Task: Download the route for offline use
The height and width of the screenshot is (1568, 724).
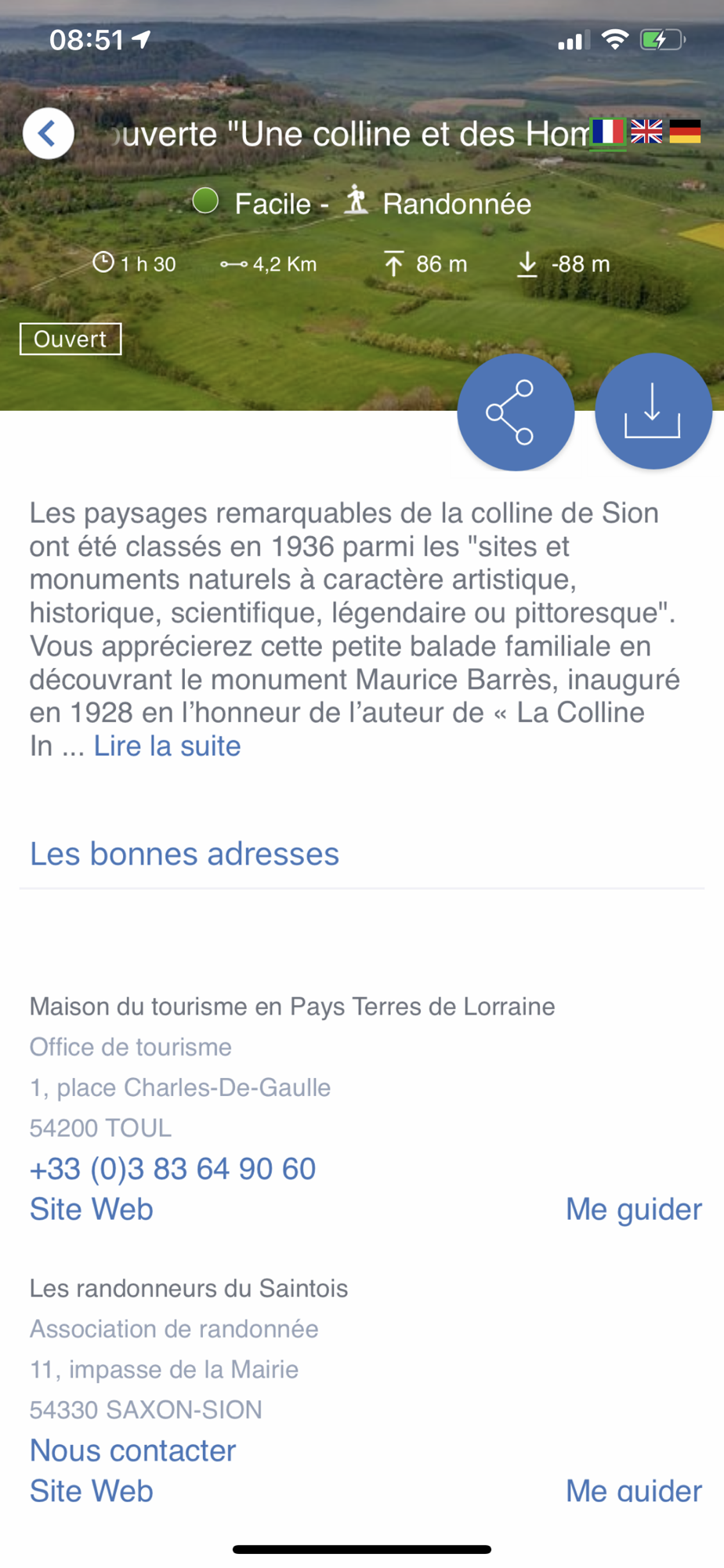Action: tap(653, 412)
